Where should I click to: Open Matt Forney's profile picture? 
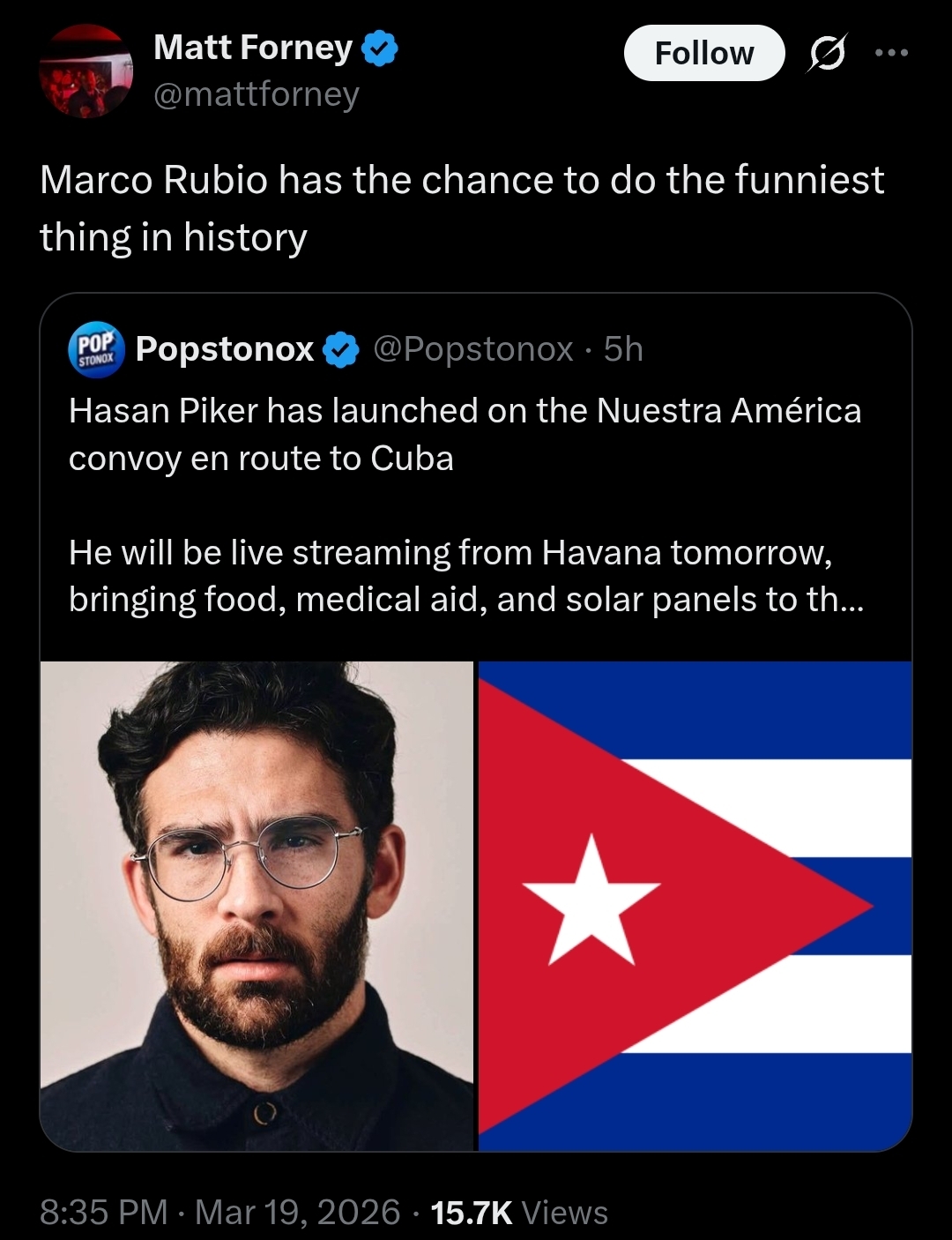[86, 71]
